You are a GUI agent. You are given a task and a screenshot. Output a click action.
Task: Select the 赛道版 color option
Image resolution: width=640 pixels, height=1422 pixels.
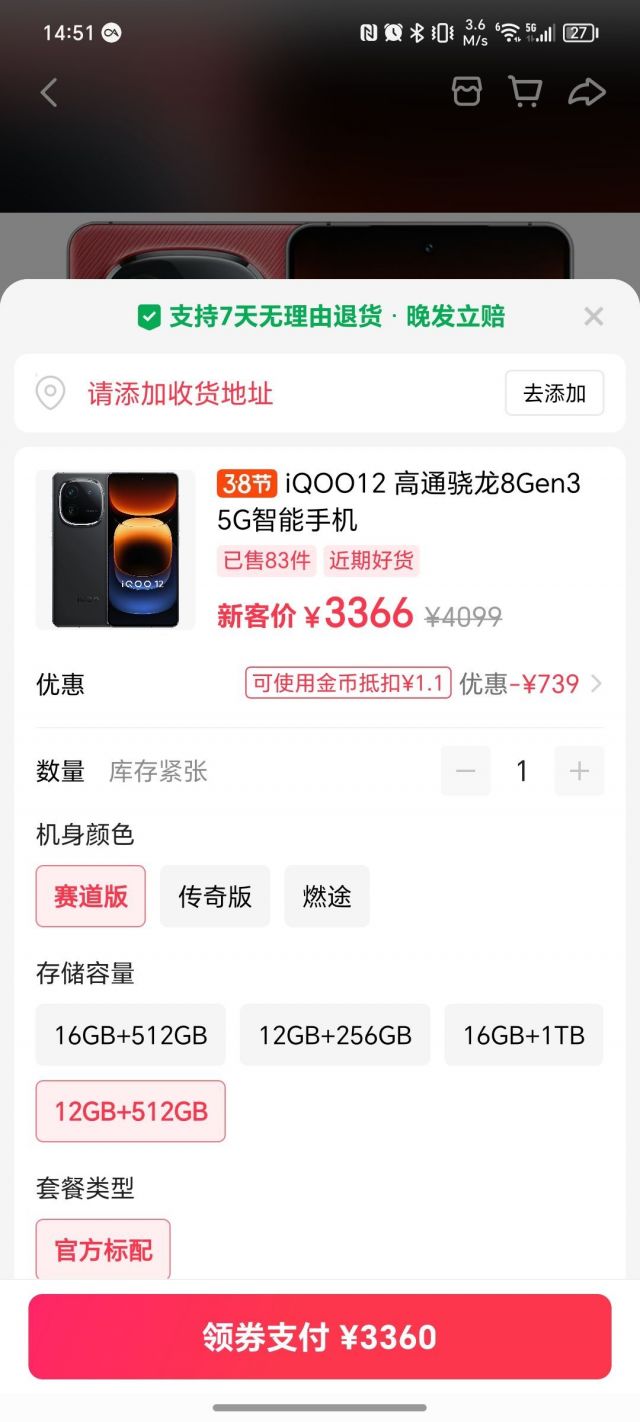(x=91, y=896)
